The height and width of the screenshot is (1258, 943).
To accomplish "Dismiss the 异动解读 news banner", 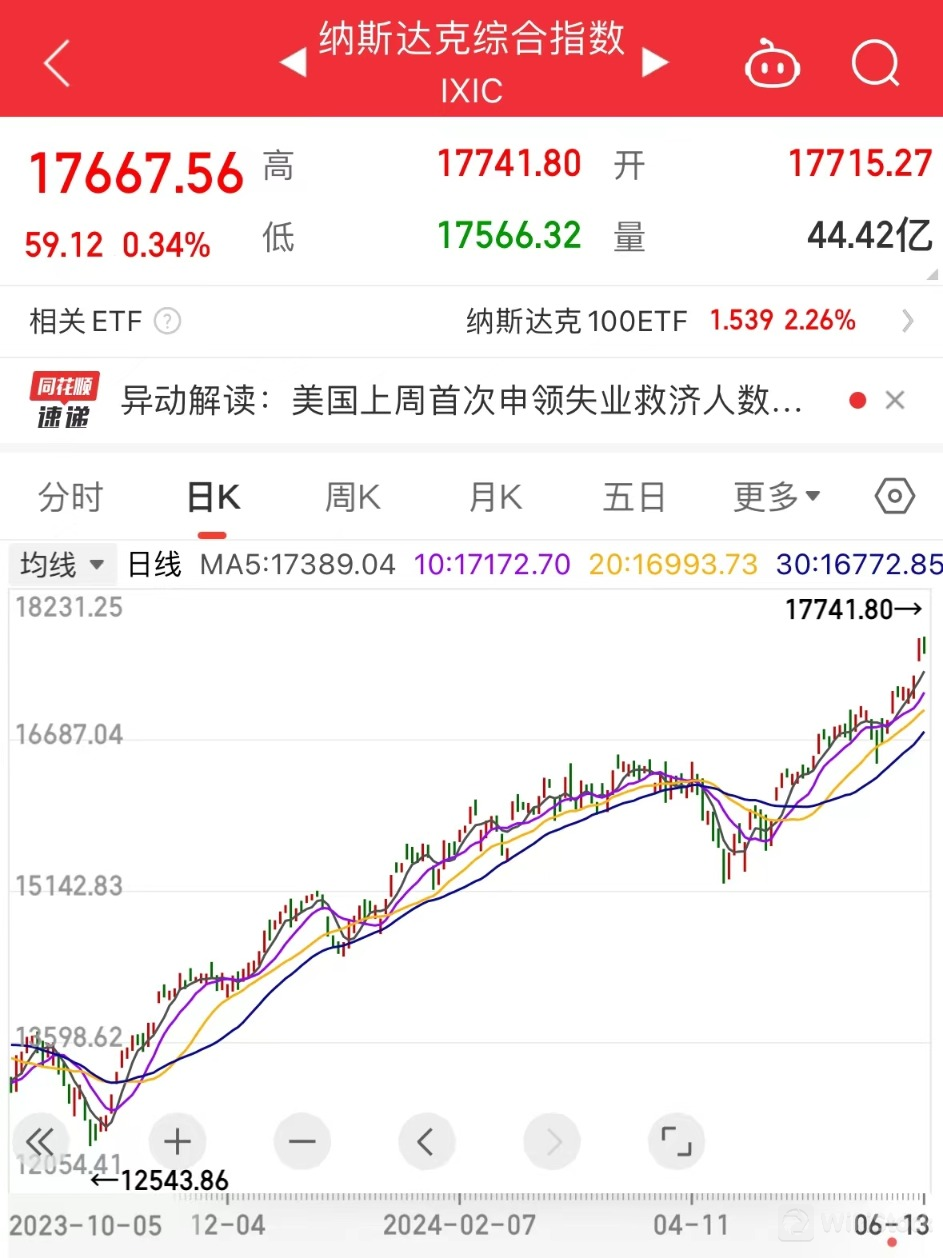I will tap(895, 401).
